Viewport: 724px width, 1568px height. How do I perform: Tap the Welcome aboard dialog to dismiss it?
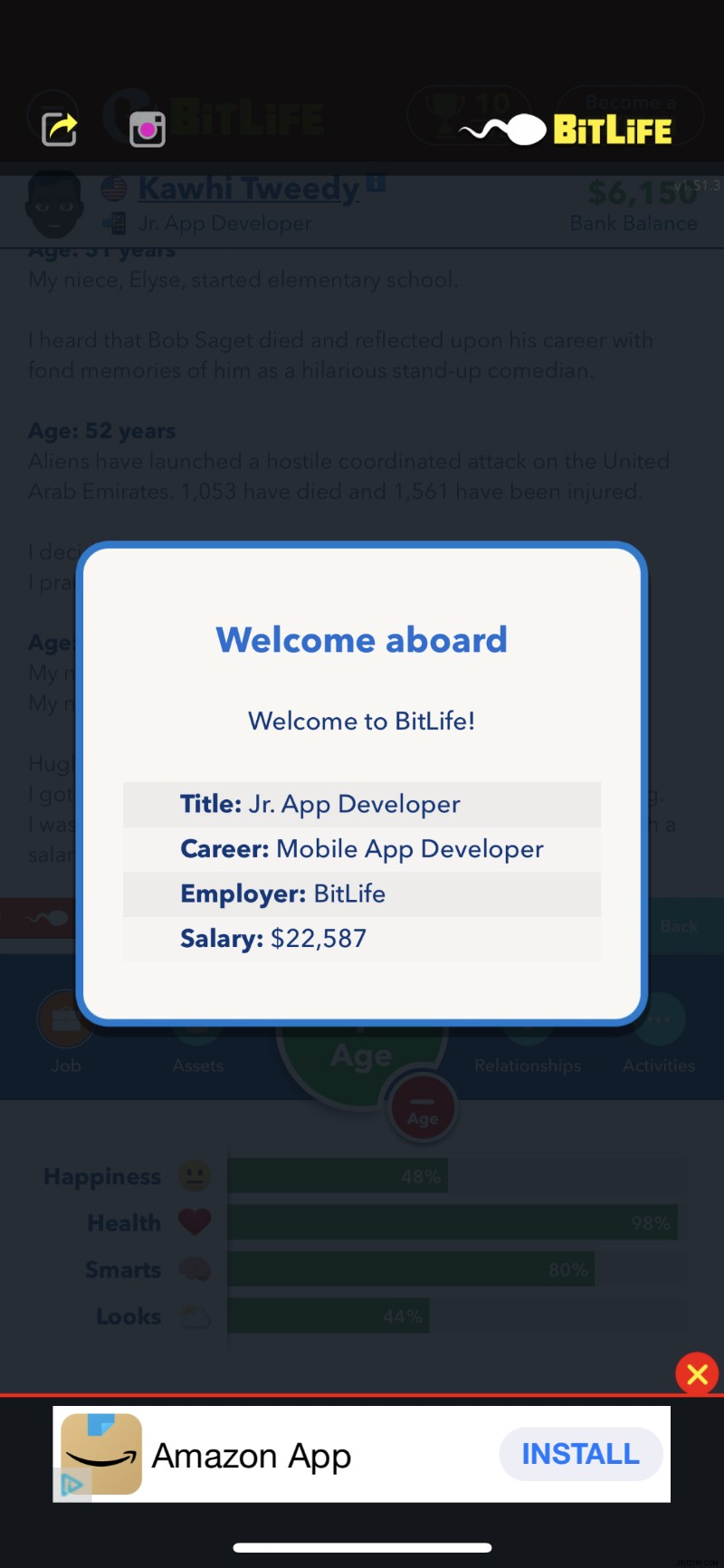(362, 784)
